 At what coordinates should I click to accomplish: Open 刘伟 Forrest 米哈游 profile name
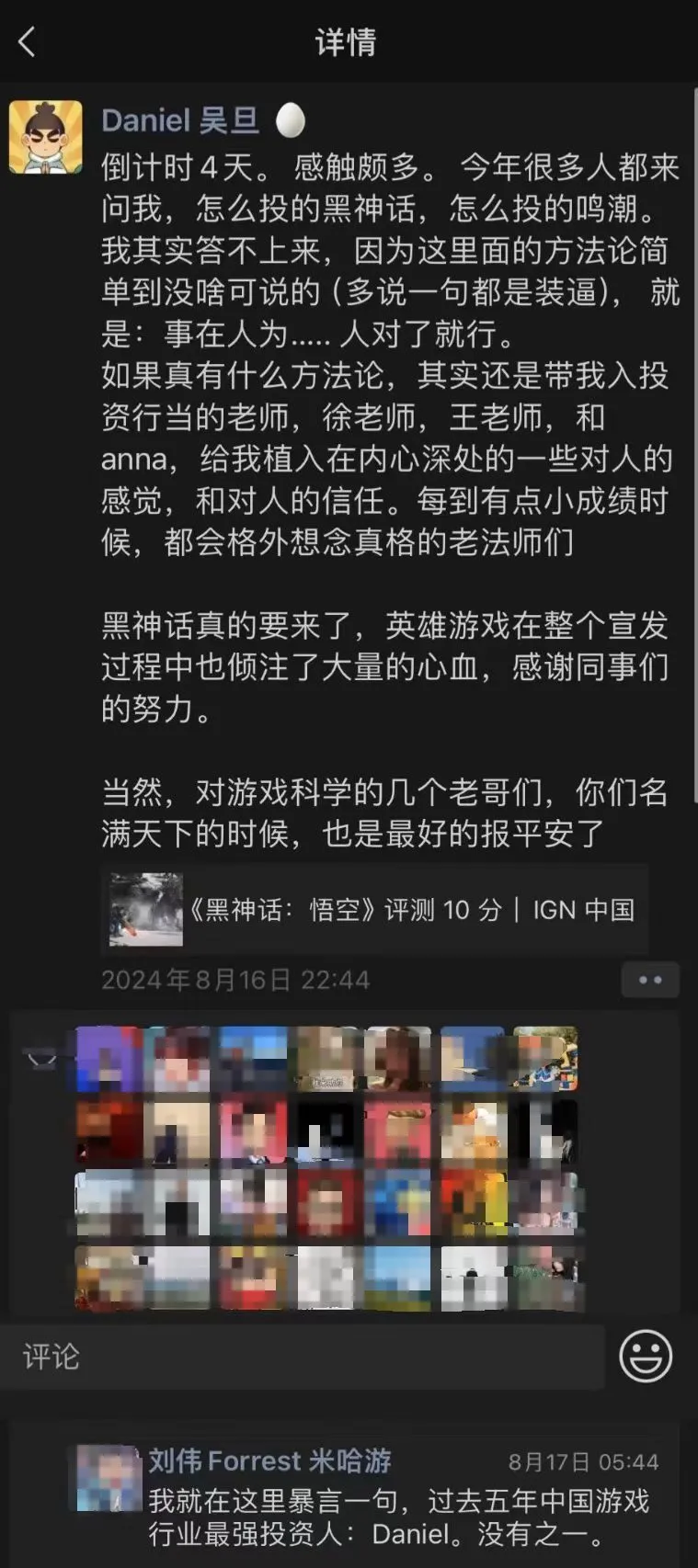click(x=270, y=1460)
